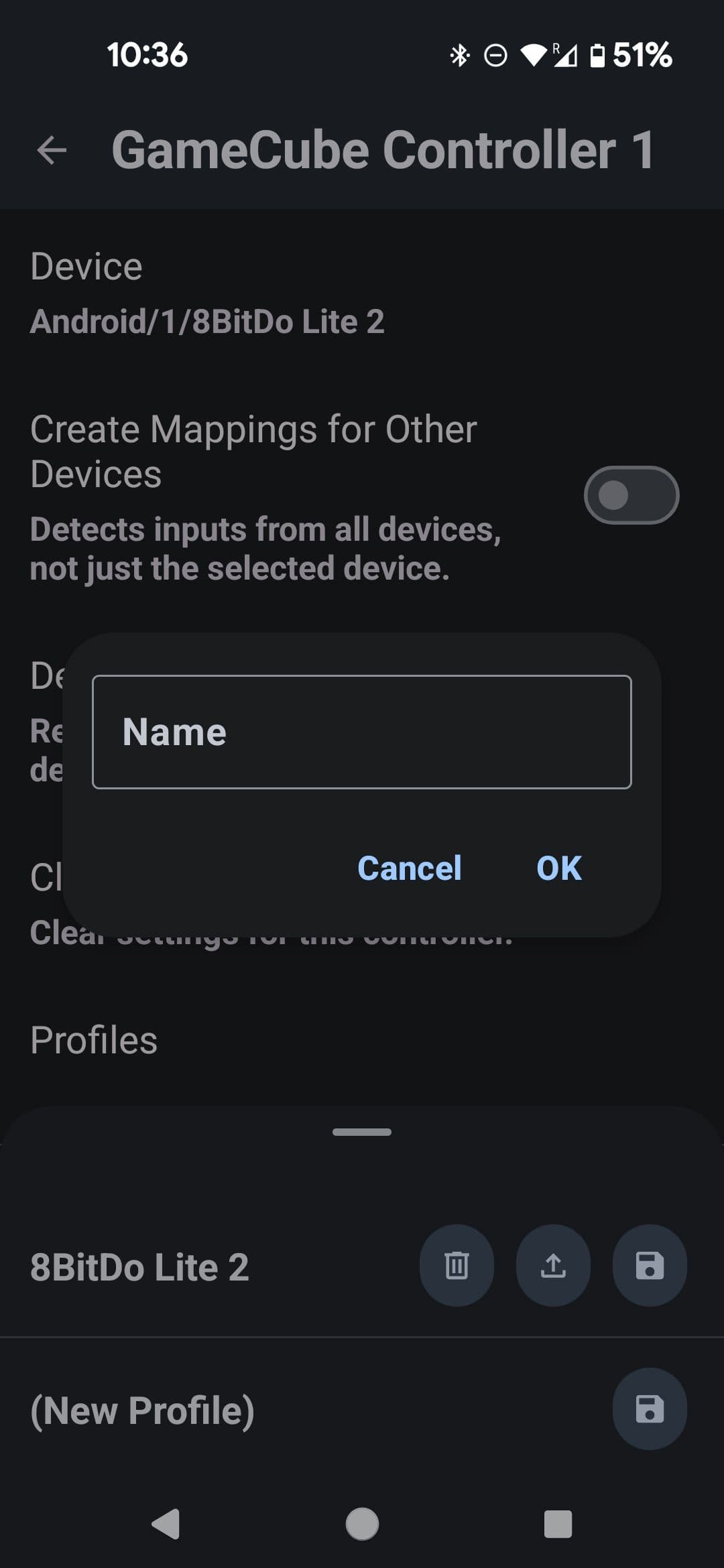Save as a New Profile
The image size is (724, 1568).
point(650,1409)
